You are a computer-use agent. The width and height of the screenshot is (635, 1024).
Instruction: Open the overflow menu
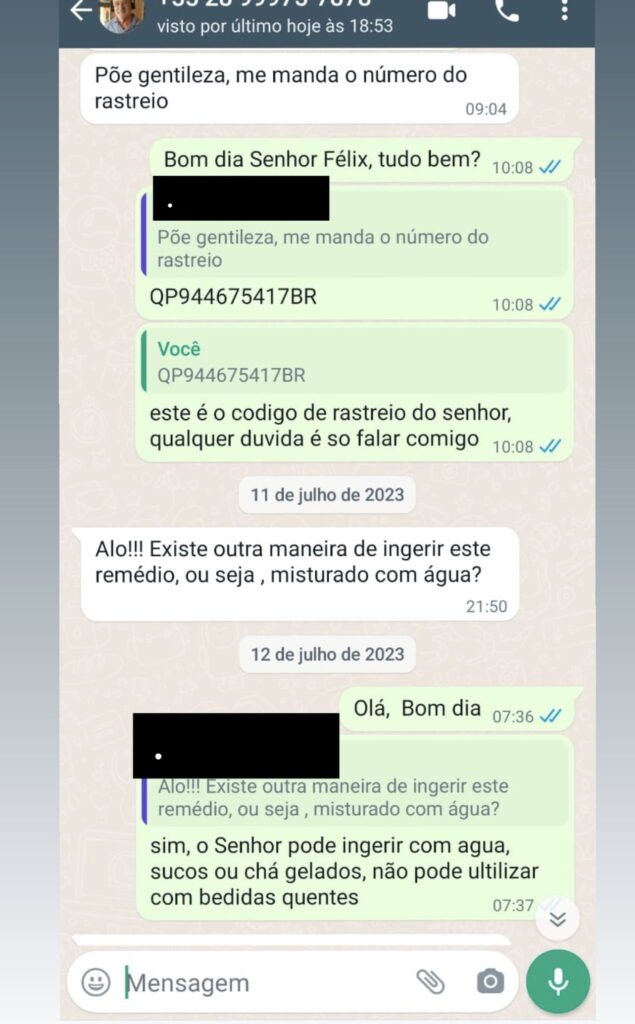tap(565, 10)
